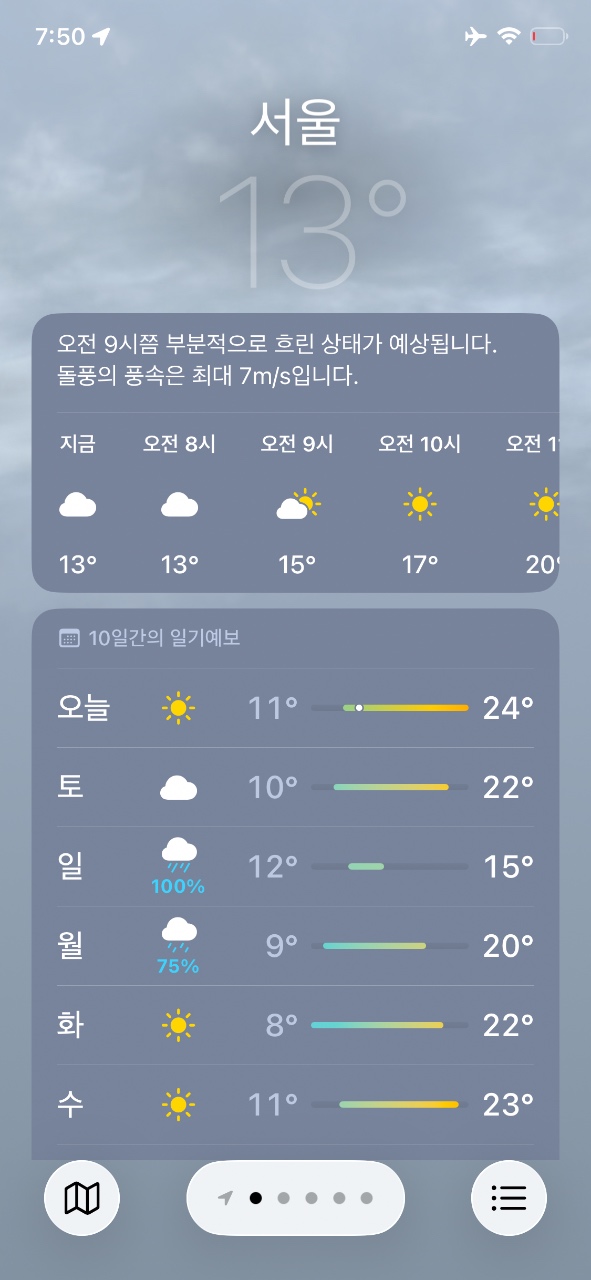Open the city list
This screenshot has width=591, height=1280.
509,1198
